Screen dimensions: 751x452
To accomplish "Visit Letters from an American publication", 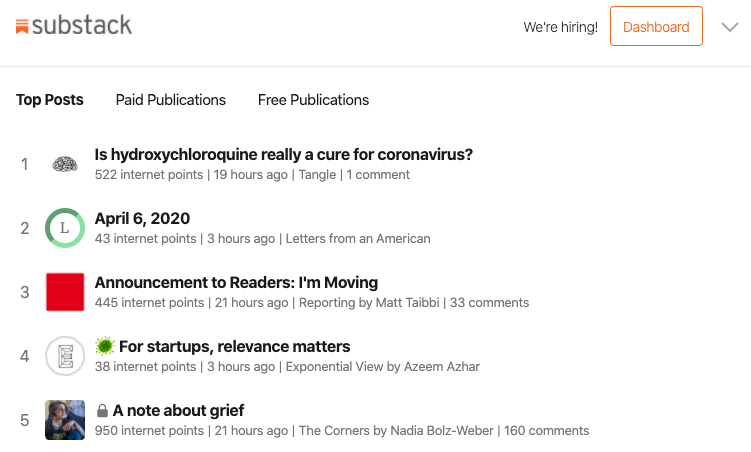I will click(x=358, y=238).
